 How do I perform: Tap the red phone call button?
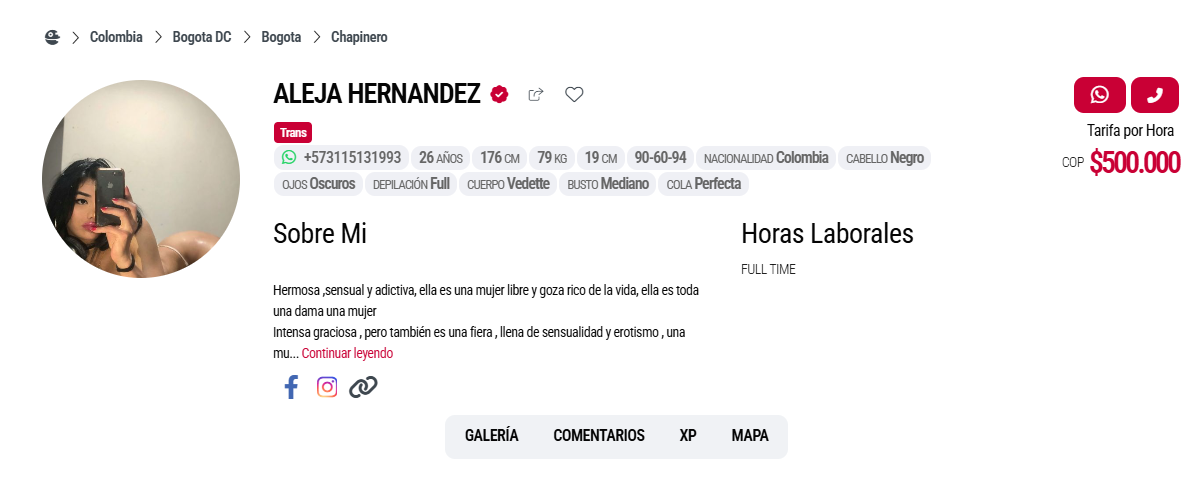[x=1155, y=95]
